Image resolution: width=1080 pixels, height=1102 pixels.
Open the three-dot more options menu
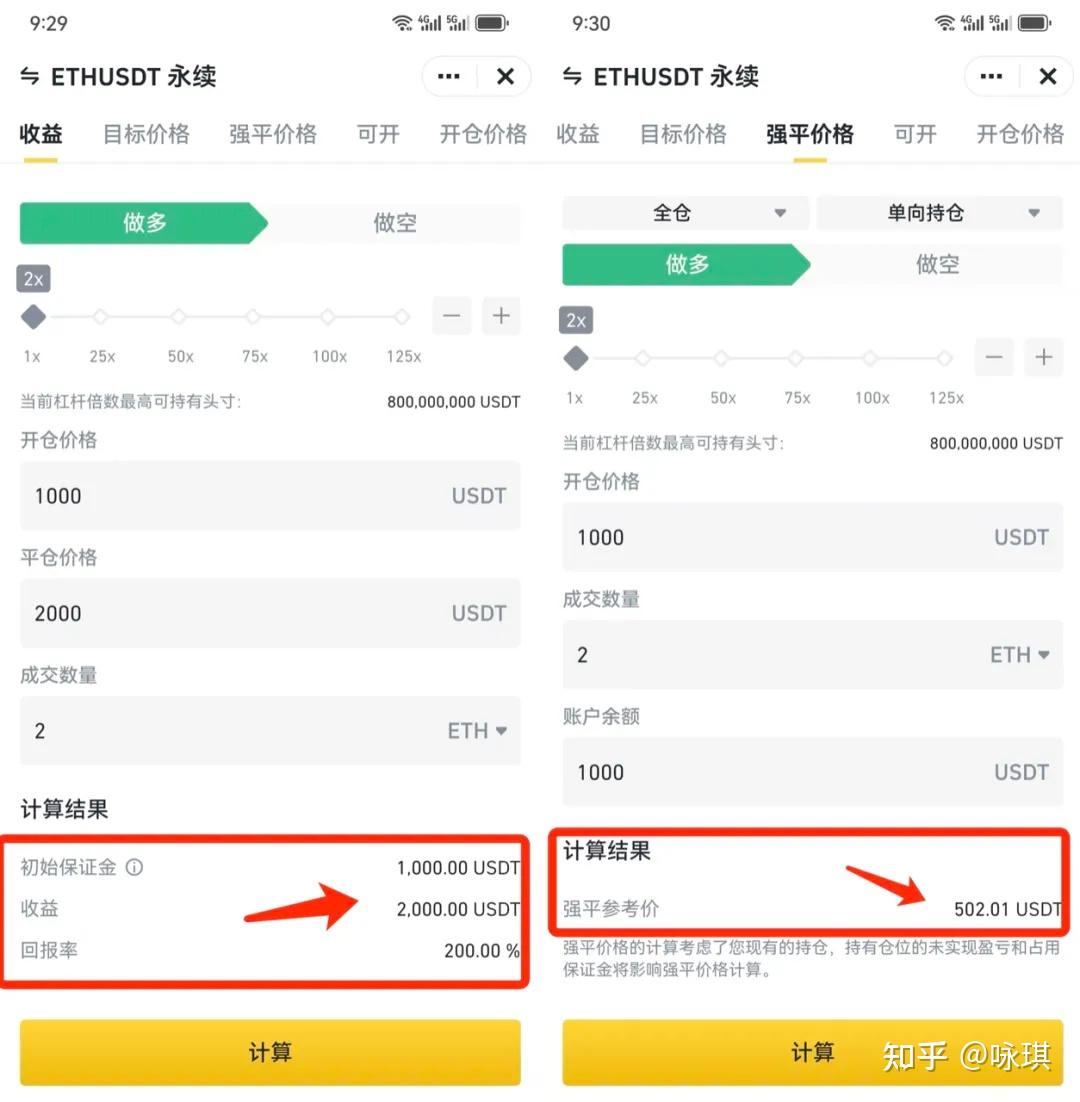448,76
